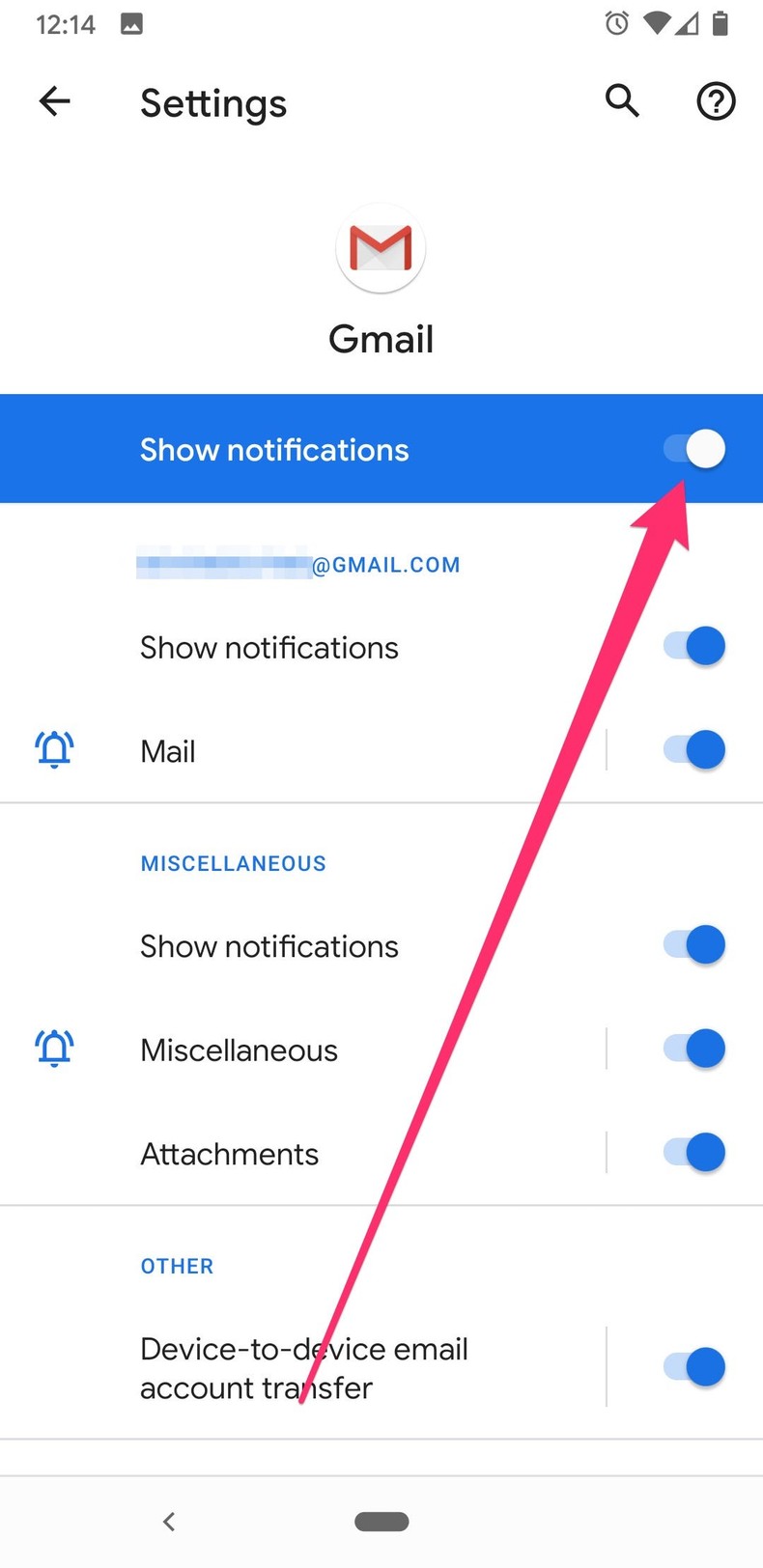
Task: Toggle the Mail channel switch
Action: 693,749
